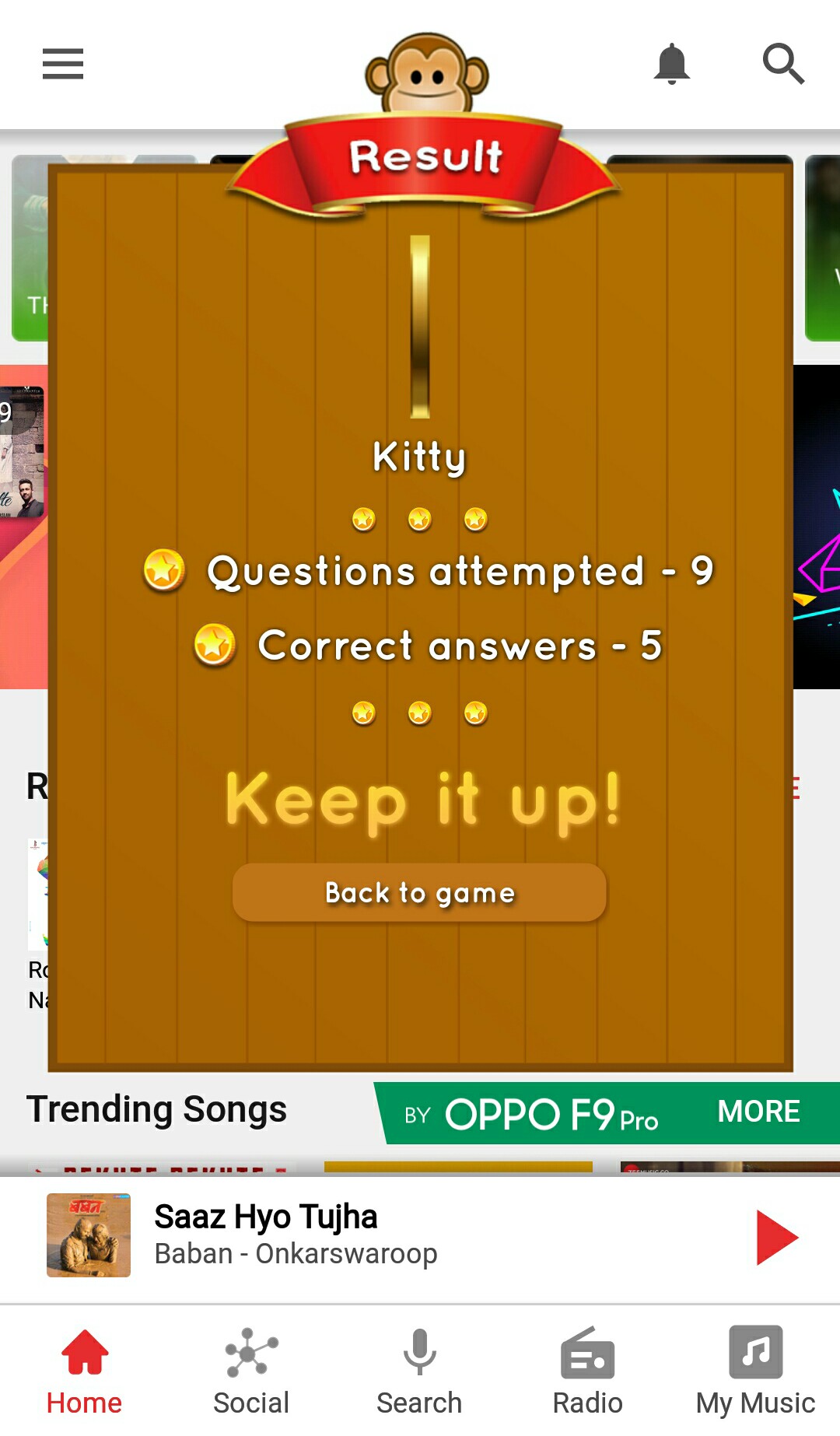
Task: Open the notifications bell
Action: point(672,64)
